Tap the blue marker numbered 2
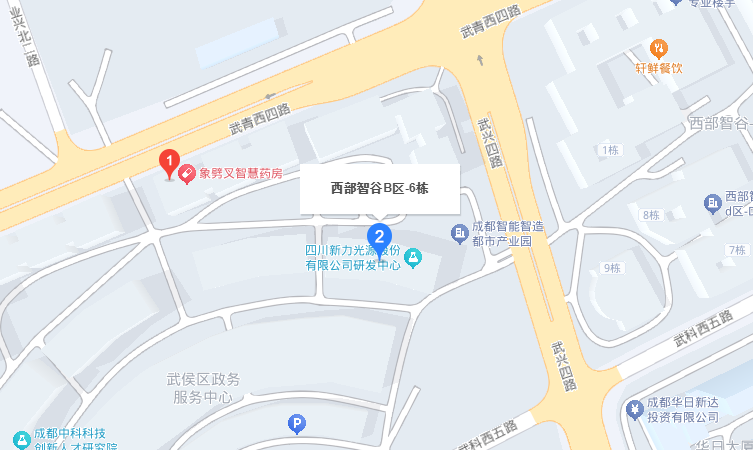The height and width of the screenshot is (450, 753). (x=379, y=238)
